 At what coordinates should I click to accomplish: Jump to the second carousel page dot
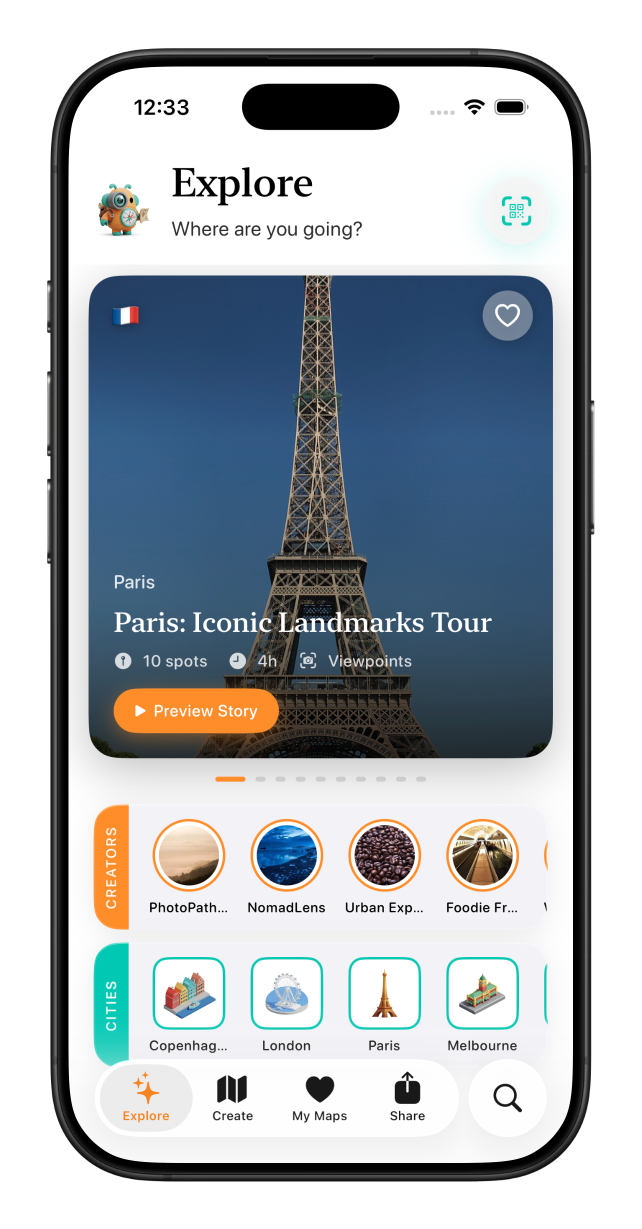pos(260,779)
